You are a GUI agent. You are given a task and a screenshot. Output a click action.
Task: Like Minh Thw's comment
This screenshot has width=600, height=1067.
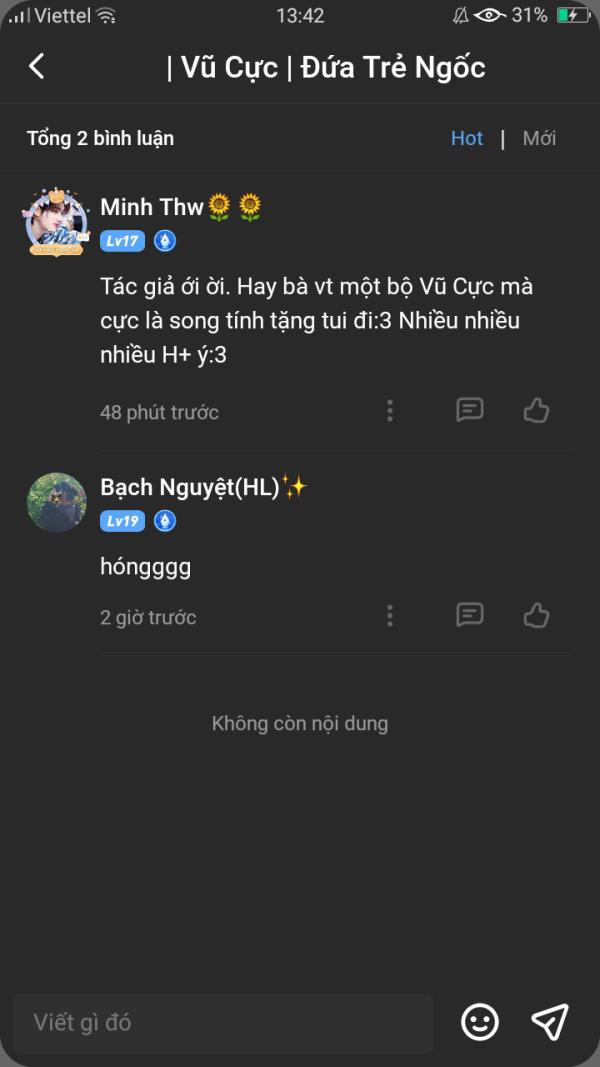(536, 410)
